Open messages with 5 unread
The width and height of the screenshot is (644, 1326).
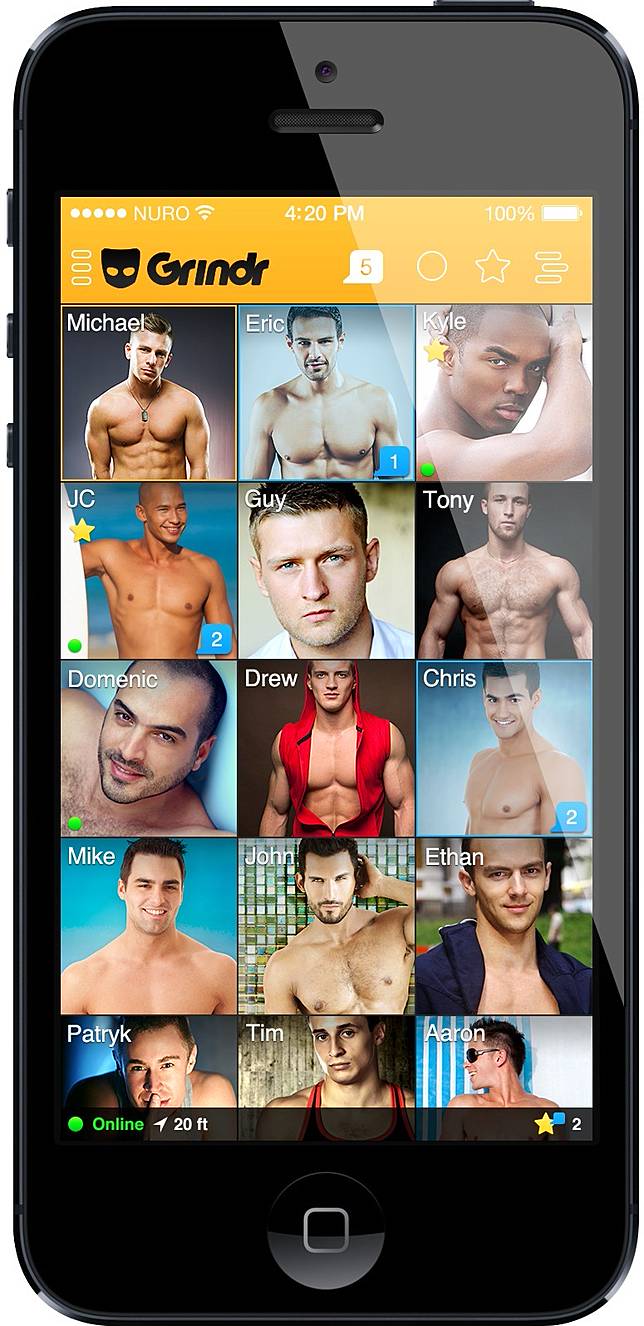coord(364,267)
